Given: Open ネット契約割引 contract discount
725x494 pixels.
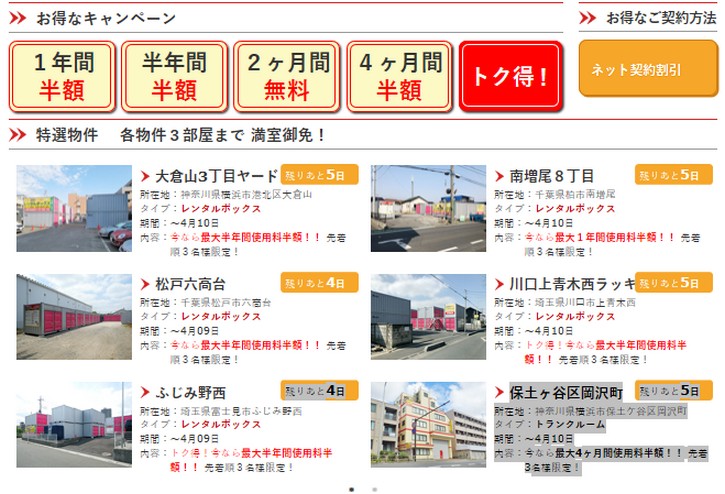Looking at the screenshot, I should 649,68.
